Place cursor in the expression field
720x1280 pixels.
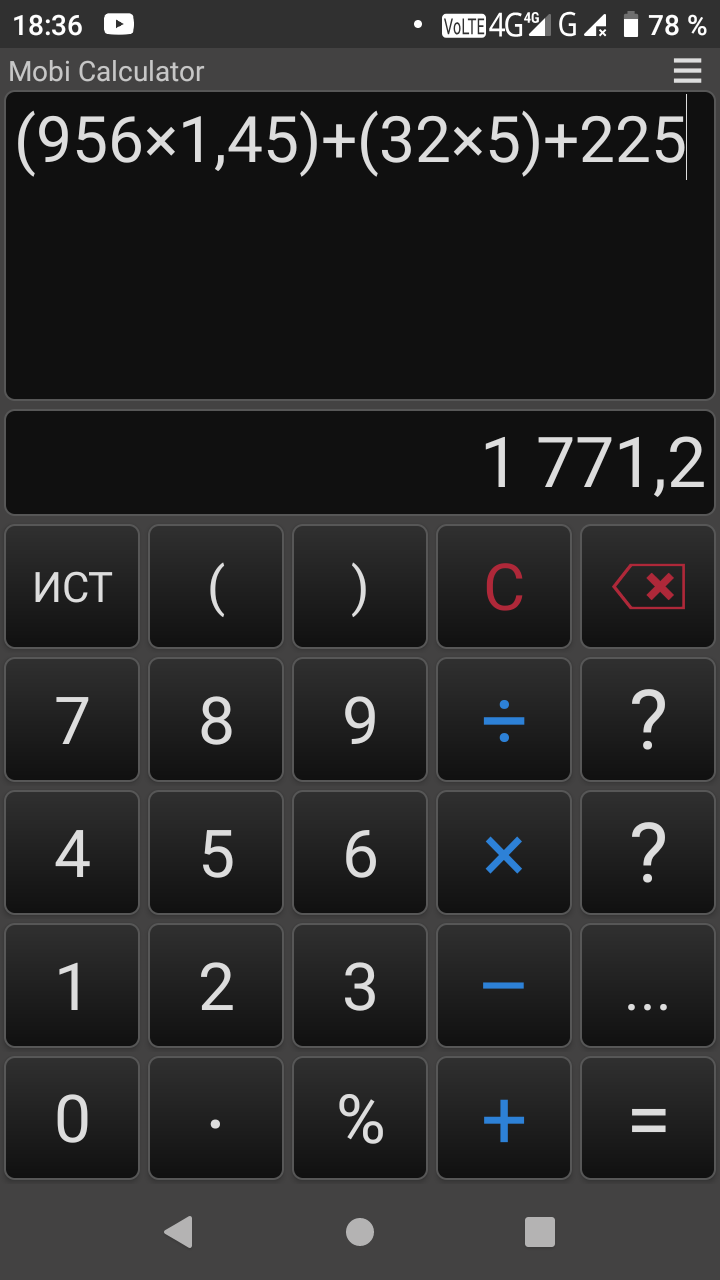click(360, 246)
